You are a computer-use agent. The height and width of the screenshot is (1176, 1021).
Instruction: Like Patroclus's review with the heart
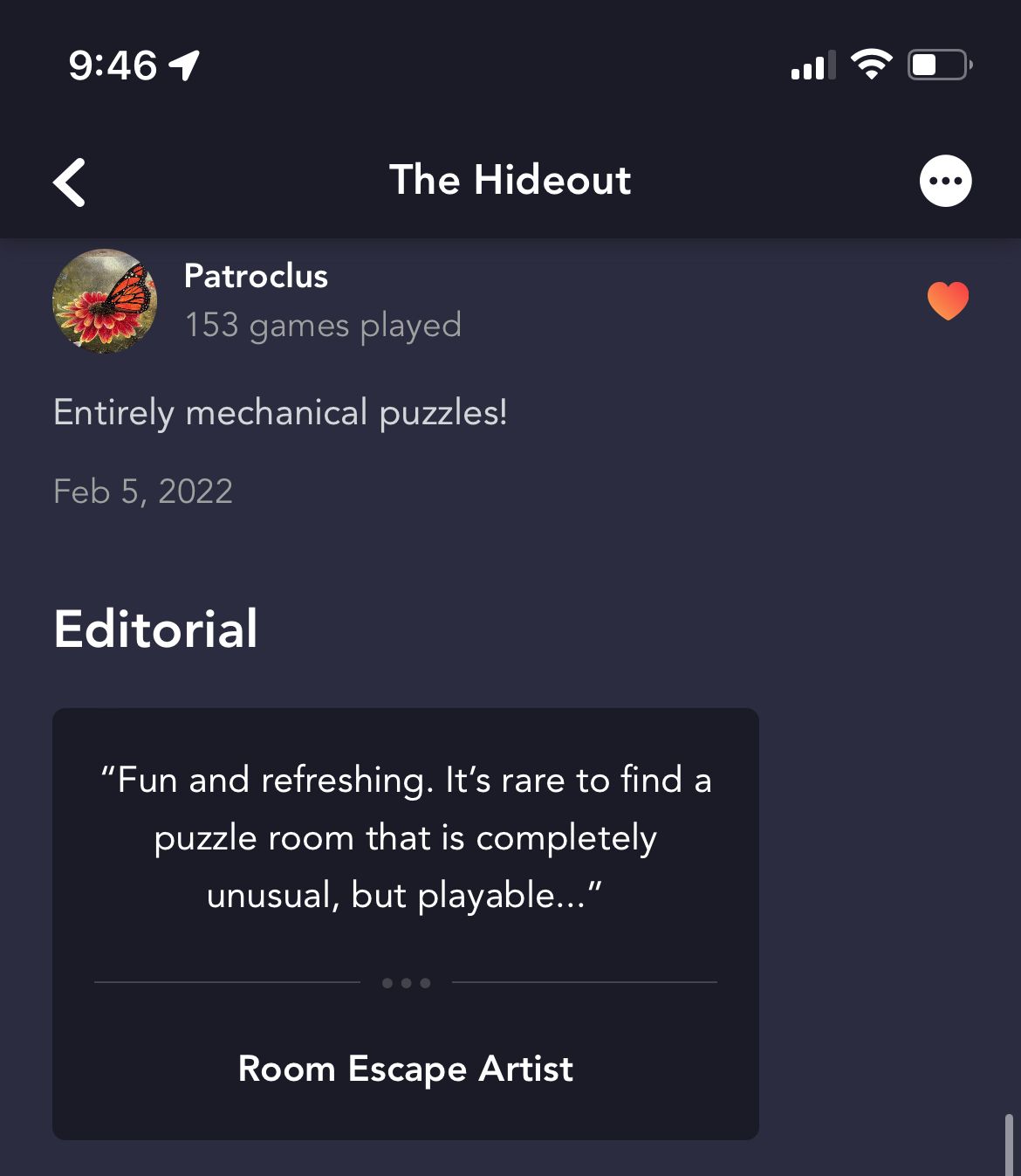(x=948, y=301)
